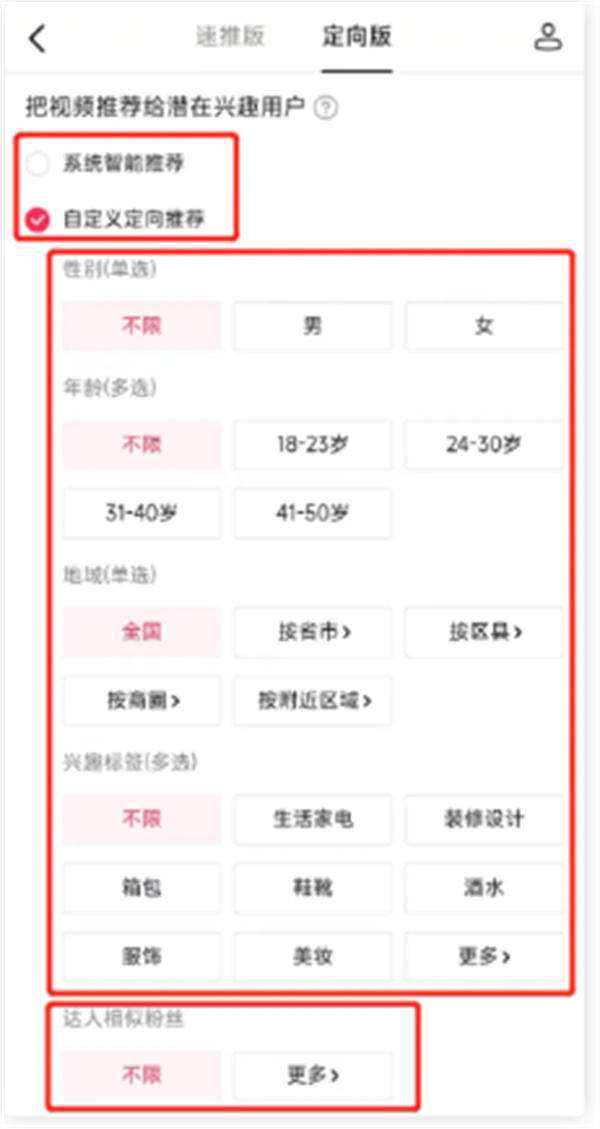Pick the 美妆 interest tag
The width and height of the screenshot is (600, 1129).
[312, 956]
